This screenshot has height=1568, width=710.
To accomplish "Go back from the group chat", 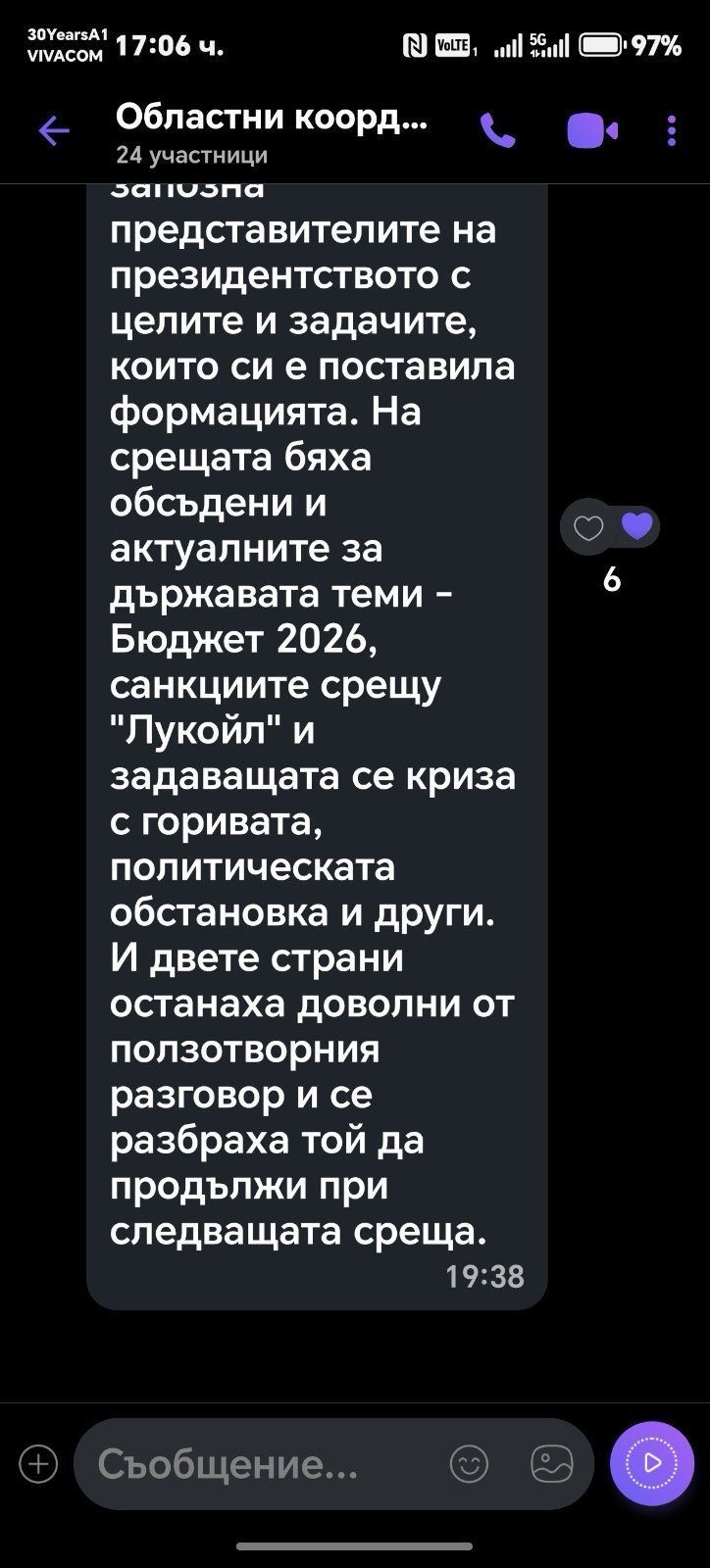I will tap(54, 130).
